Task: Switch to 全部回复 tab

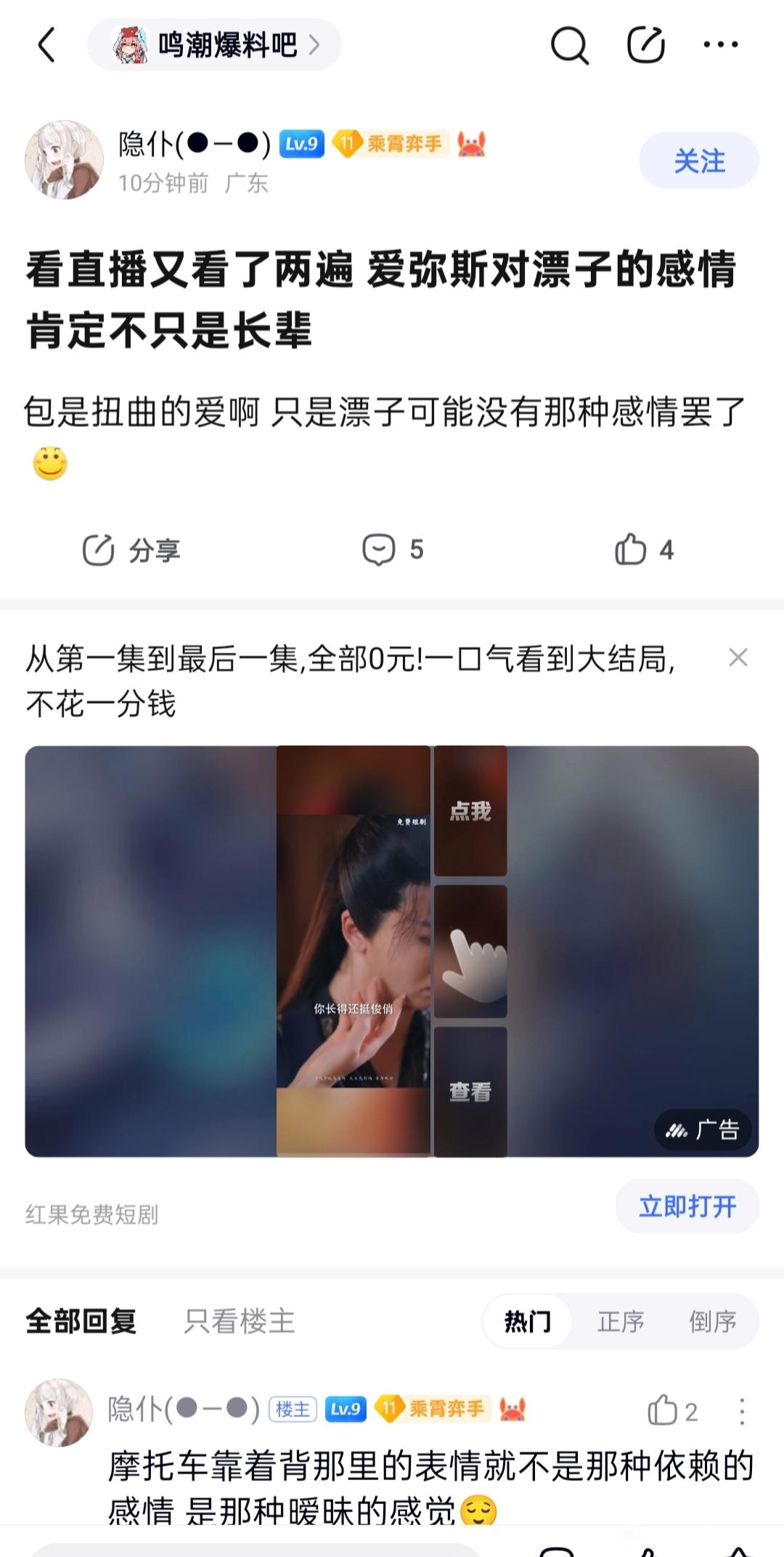Action: [x=81, y=1321]
